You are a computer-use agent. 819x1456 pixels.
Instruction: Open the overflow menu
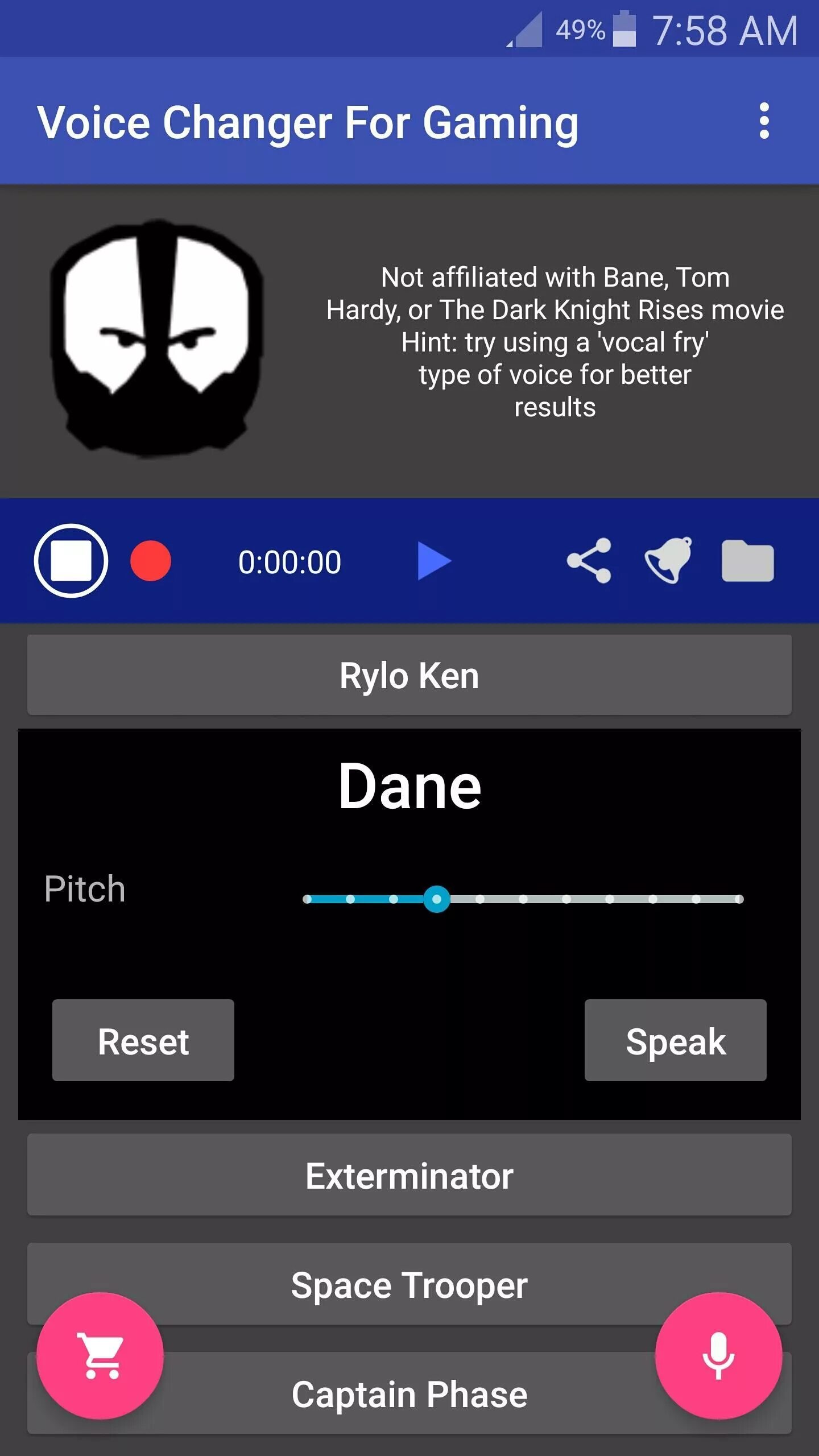764,121
